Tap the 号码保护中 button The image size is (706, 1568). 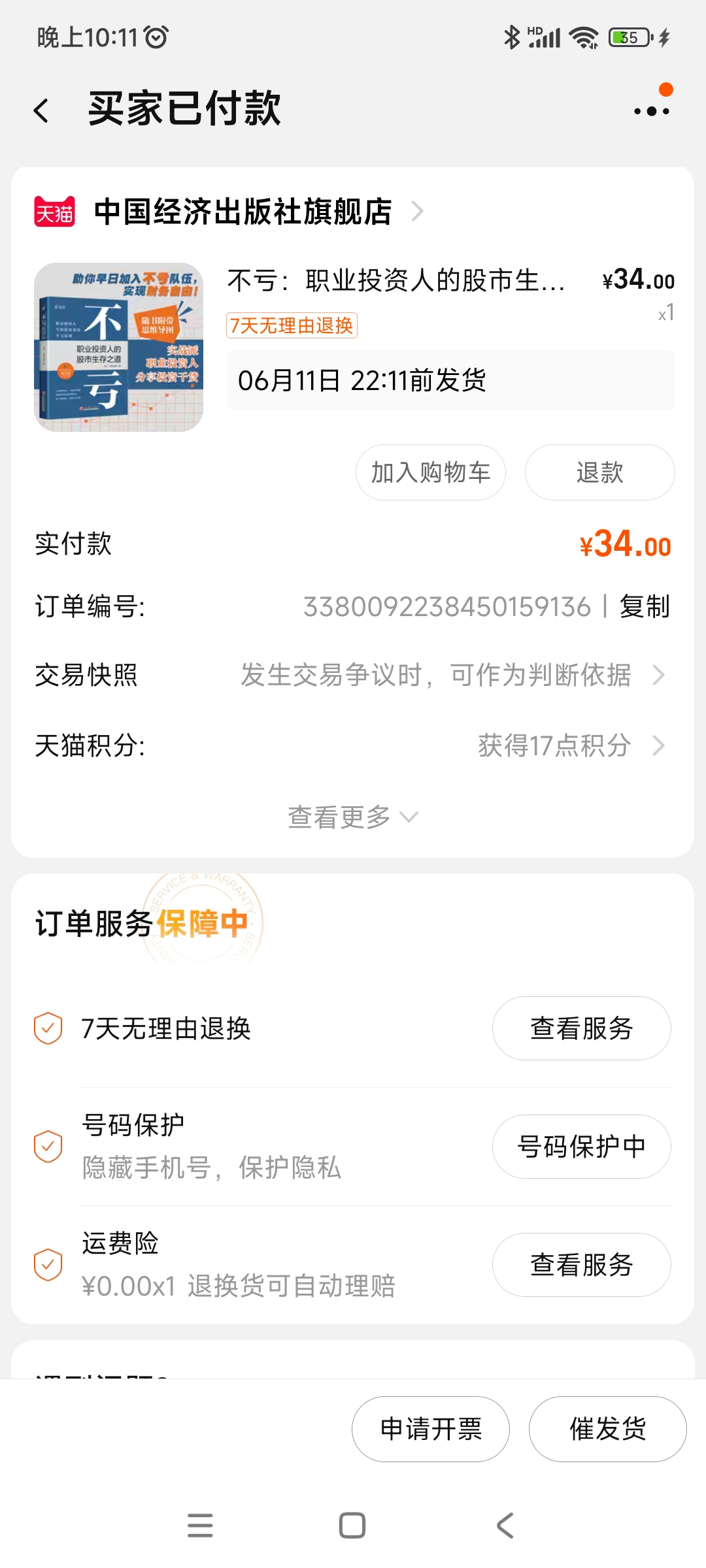point(581,1147)
